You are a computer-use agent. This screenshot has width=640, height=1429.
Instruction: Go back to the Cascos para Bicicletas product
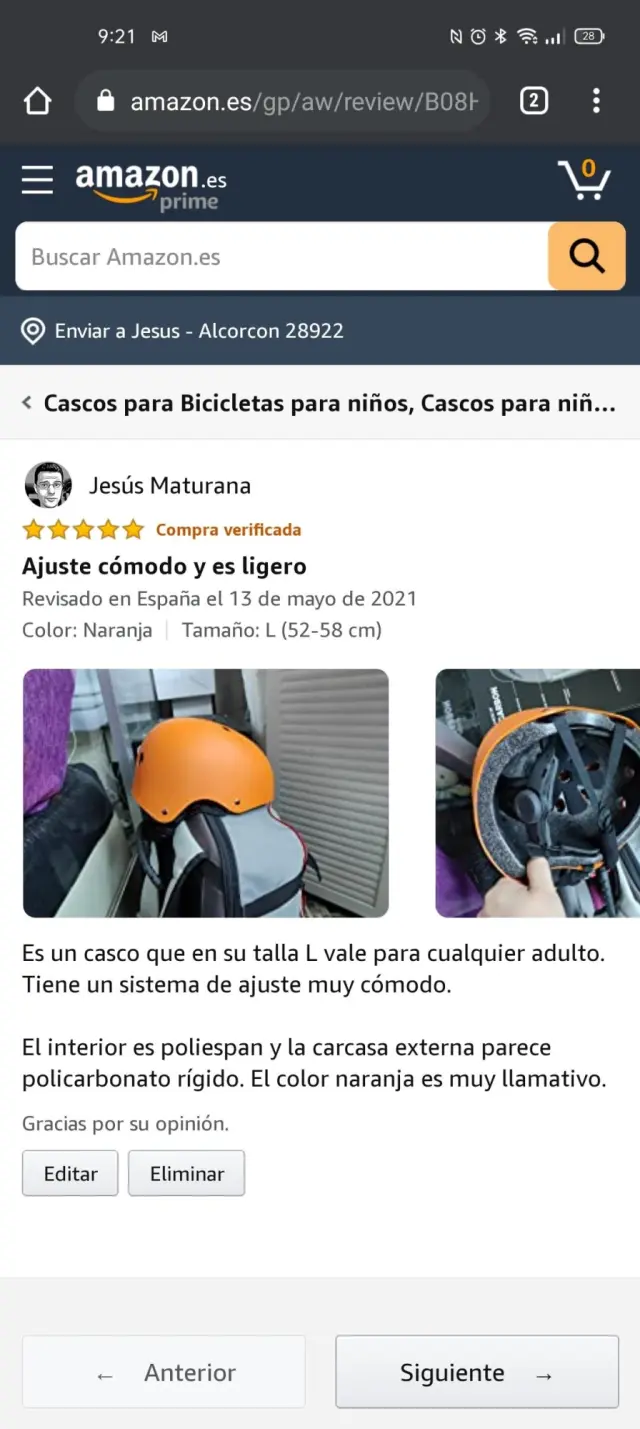point(318,404)
